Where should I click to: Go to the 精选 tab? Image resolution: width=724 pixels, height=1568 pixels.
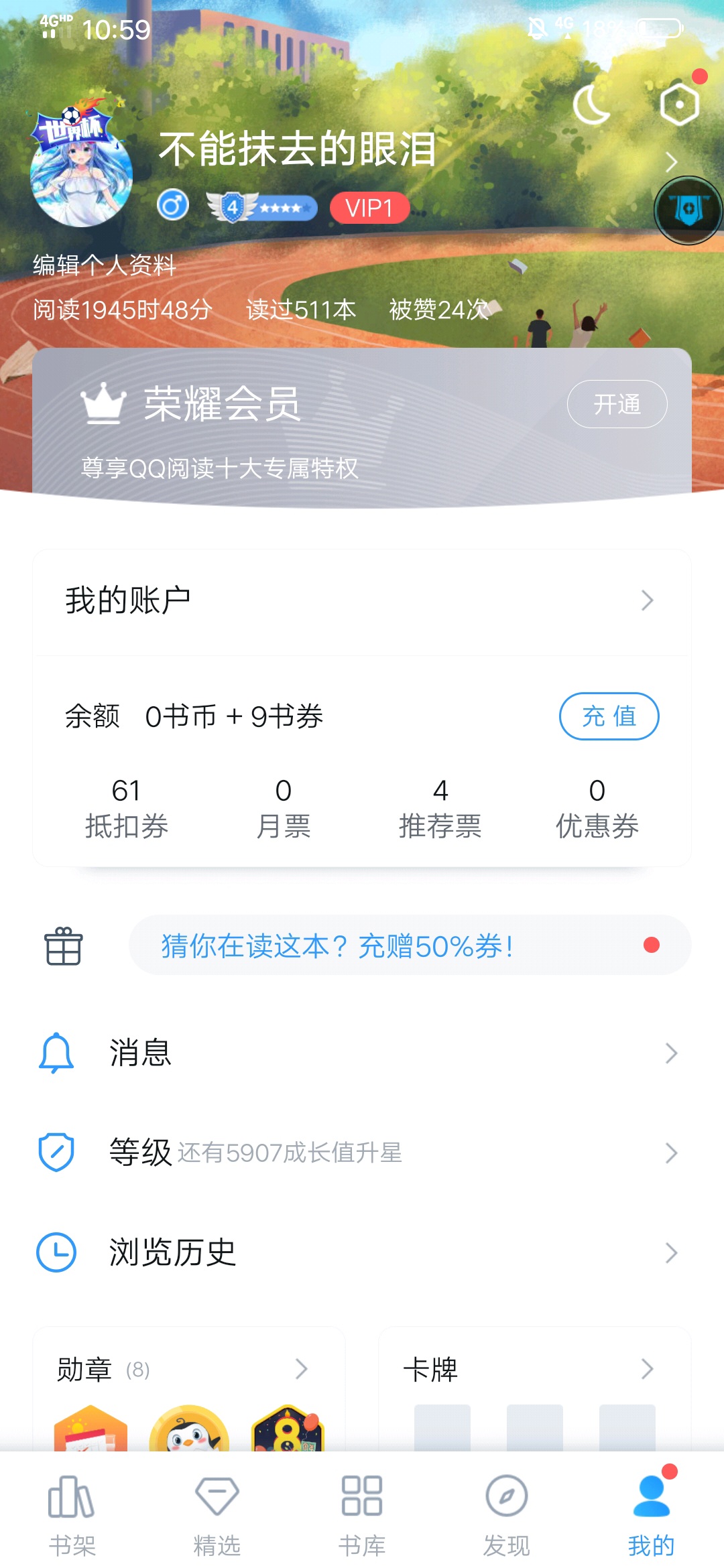(x=217, y=1516)
